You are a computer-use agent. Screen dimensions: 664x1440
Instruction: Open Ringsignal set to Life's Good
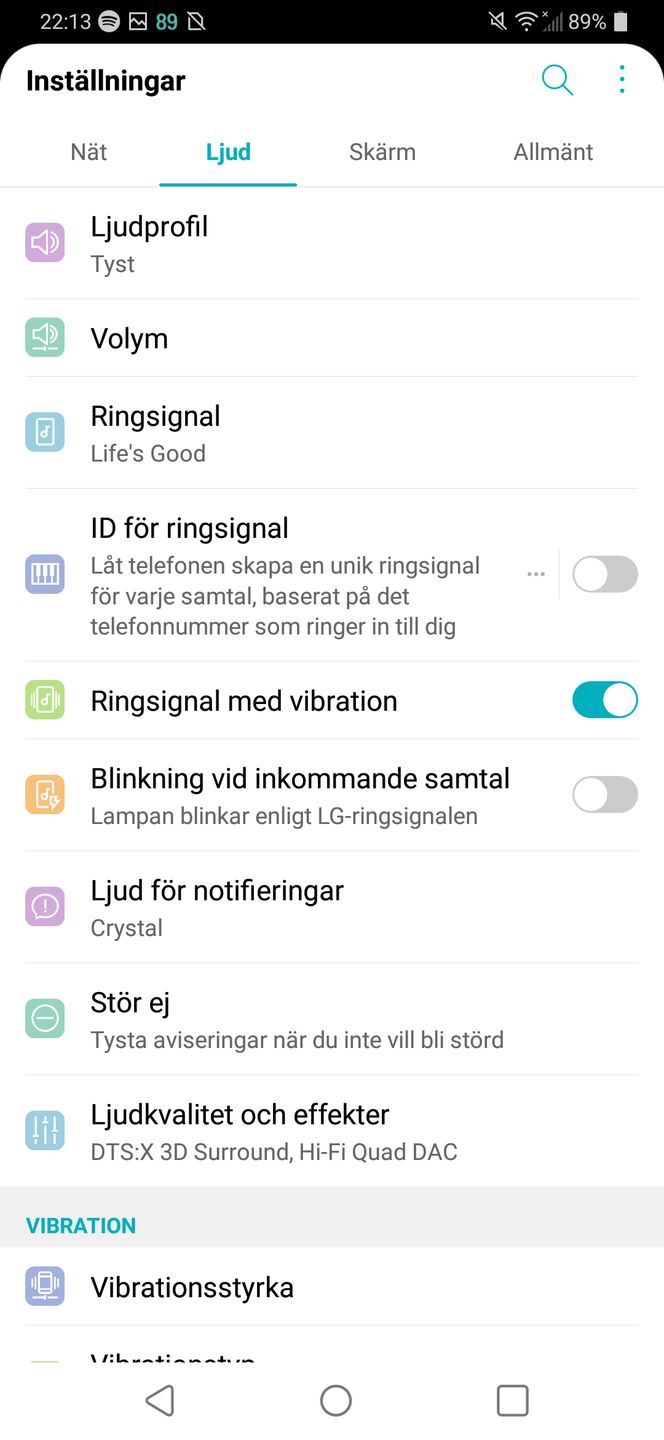pos(332,433)
